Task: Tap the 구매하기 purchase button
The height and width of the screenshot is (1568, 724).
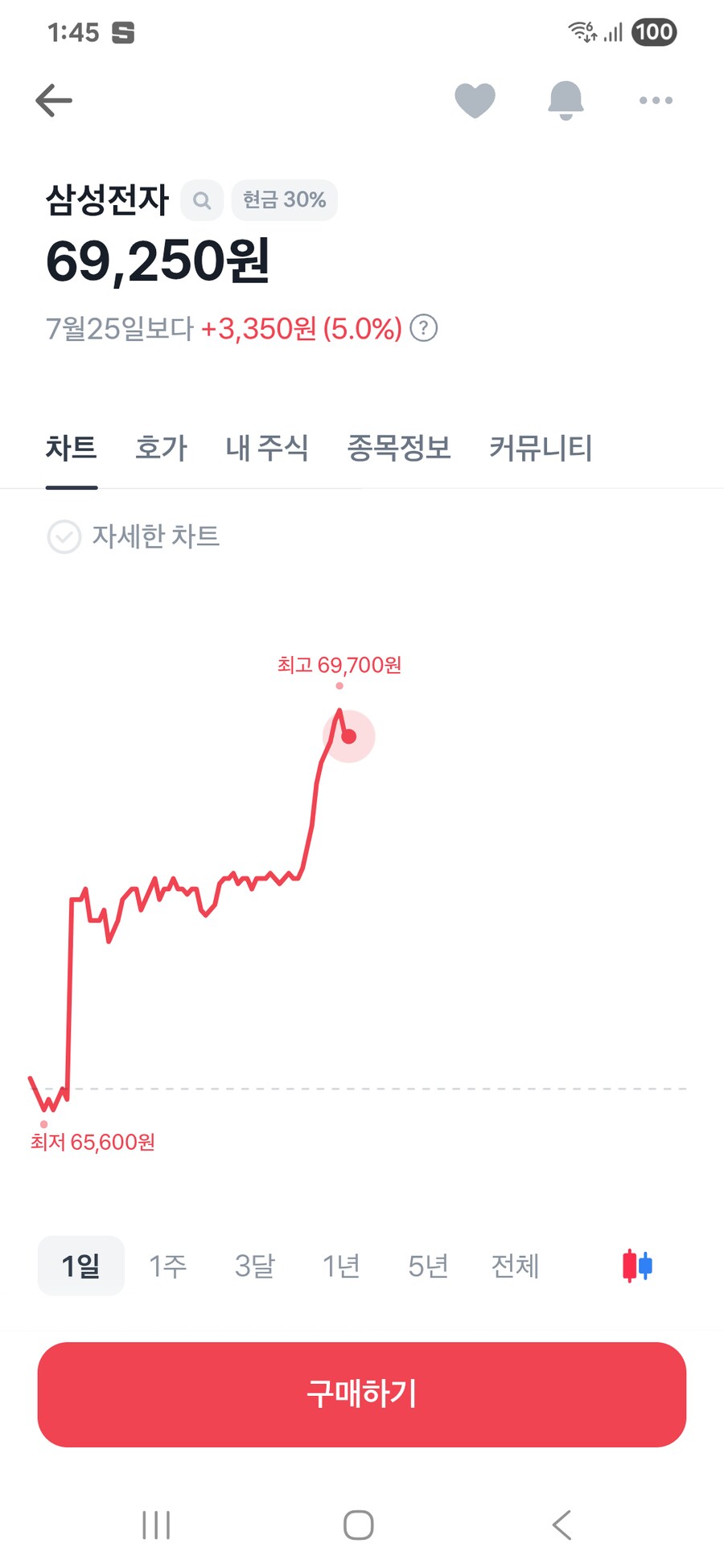Action: 361,1395
